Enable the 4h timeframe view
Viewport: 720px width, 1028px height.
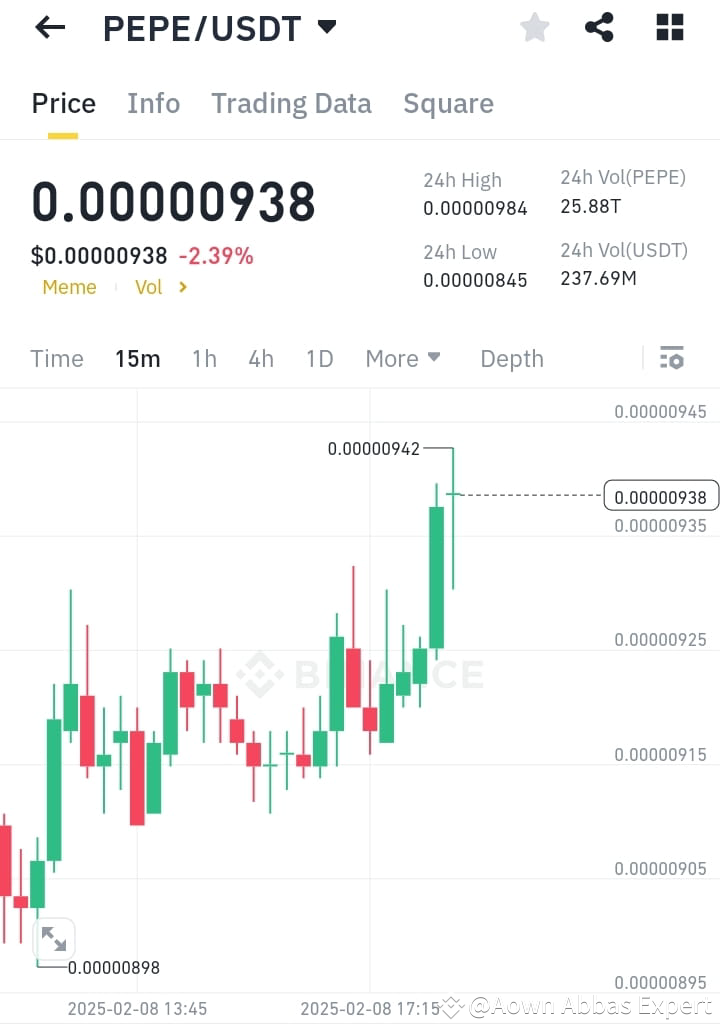(x=260, y=358)
